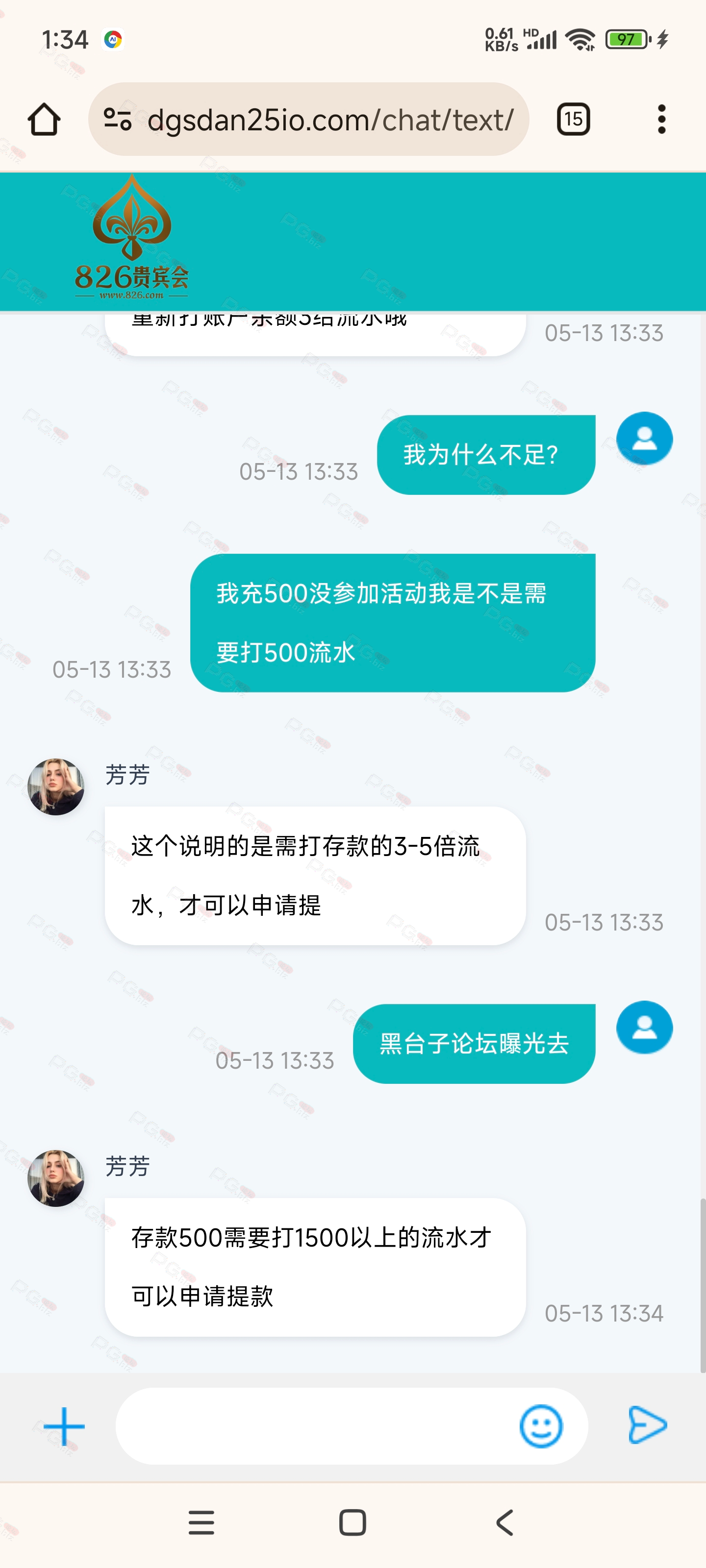This screenshot has width=706, height=1568.
Task: Go back with the system back button
Action: (x=505, y=1523)
